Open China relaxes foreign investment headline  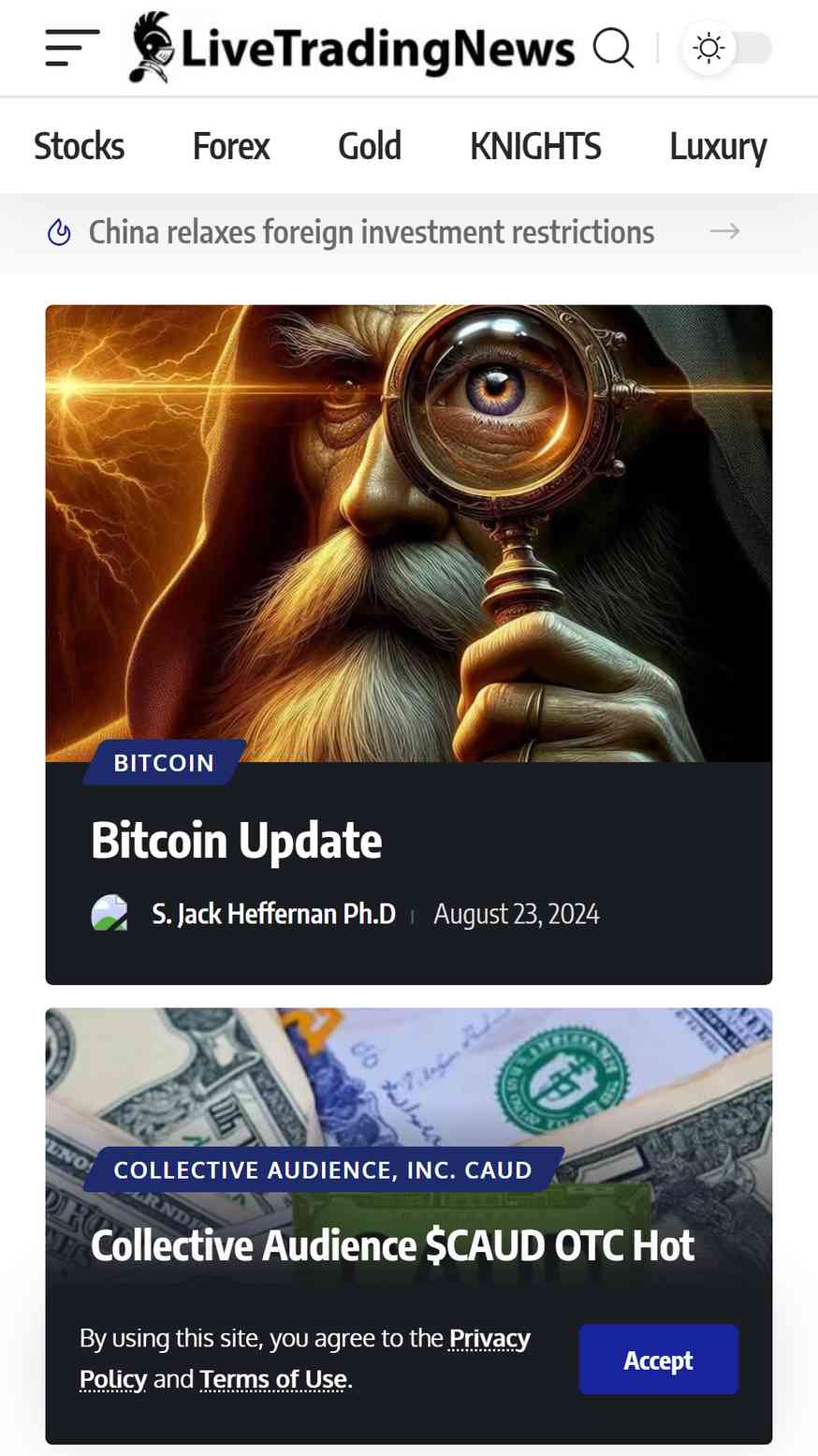pyautogui.click(x=372, y=232)
